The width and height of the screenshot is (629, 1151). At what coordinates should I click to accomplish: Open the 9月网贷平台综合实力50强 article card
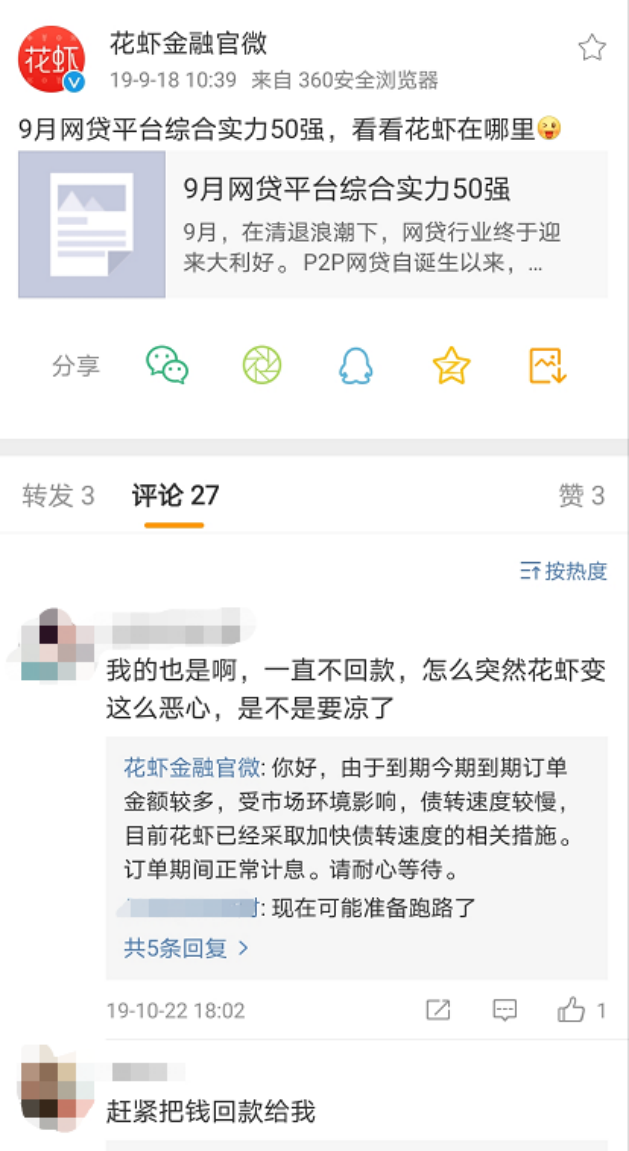[x=313, y=225]
